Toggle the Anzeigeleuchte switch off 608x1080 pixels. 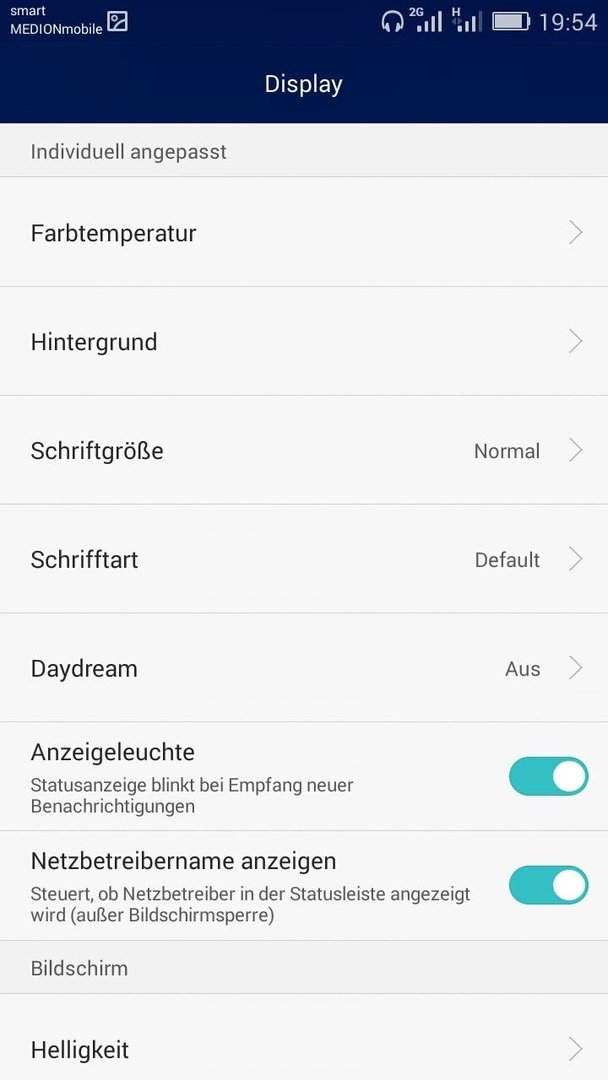click(548, 776)
